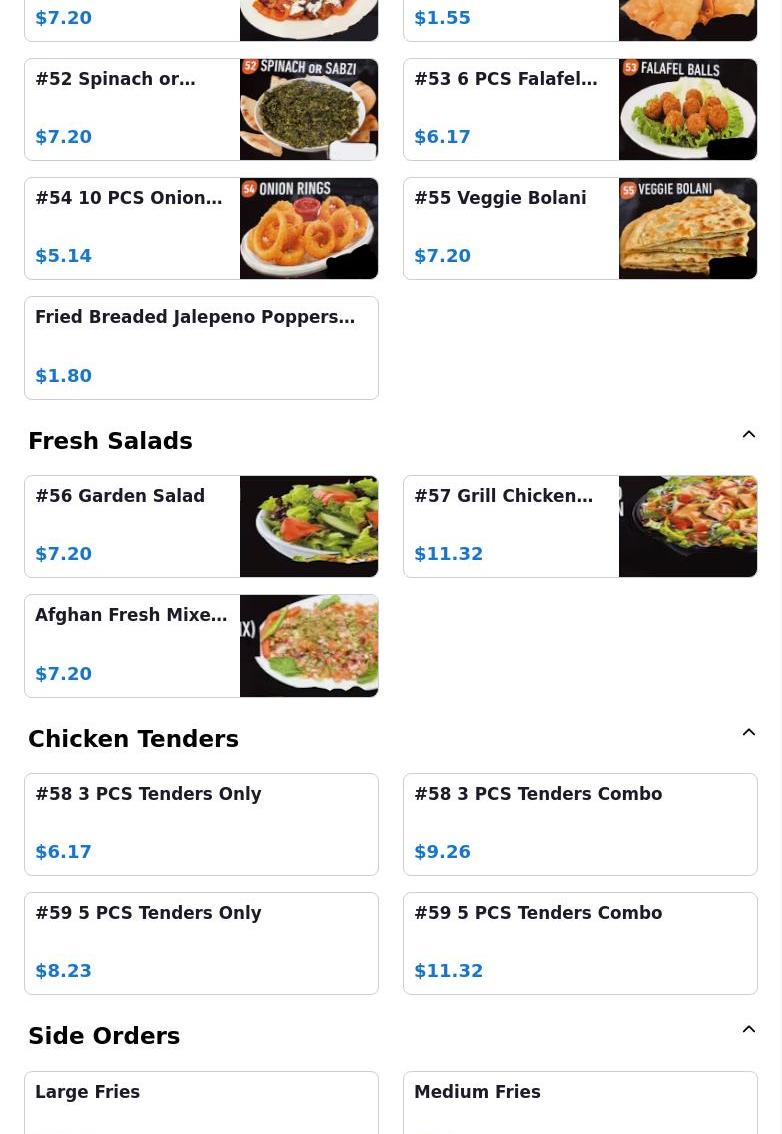Choose #58 3 PCS Tenders Combo
Viewport: 782px width, 1134px height.
pos(580,824)
